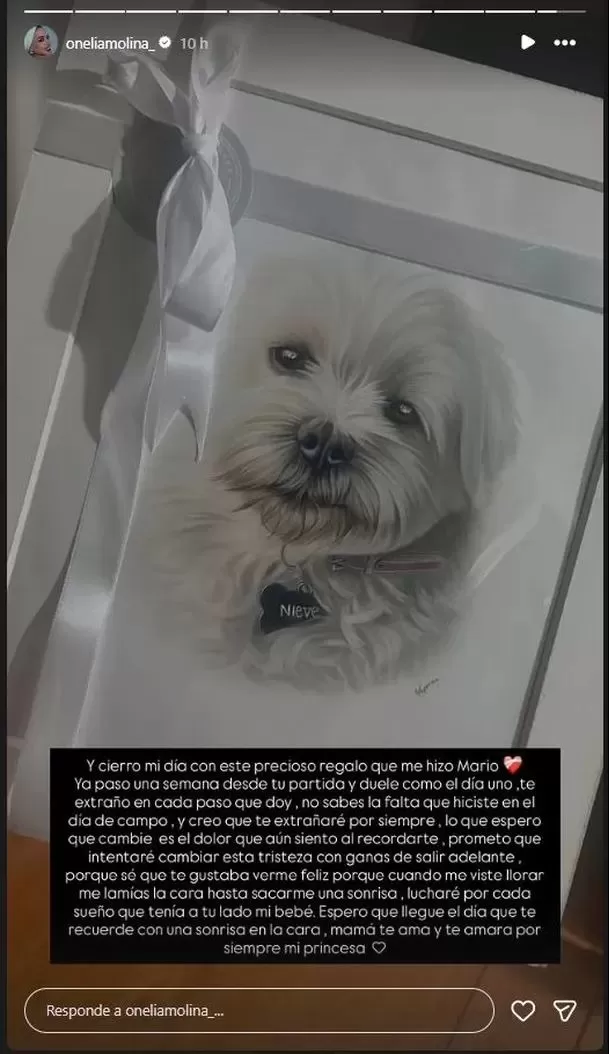Image resolution: width=609 pixels, height=1054 pixels.
Task: Resume story playback
Action: [527, 43]
